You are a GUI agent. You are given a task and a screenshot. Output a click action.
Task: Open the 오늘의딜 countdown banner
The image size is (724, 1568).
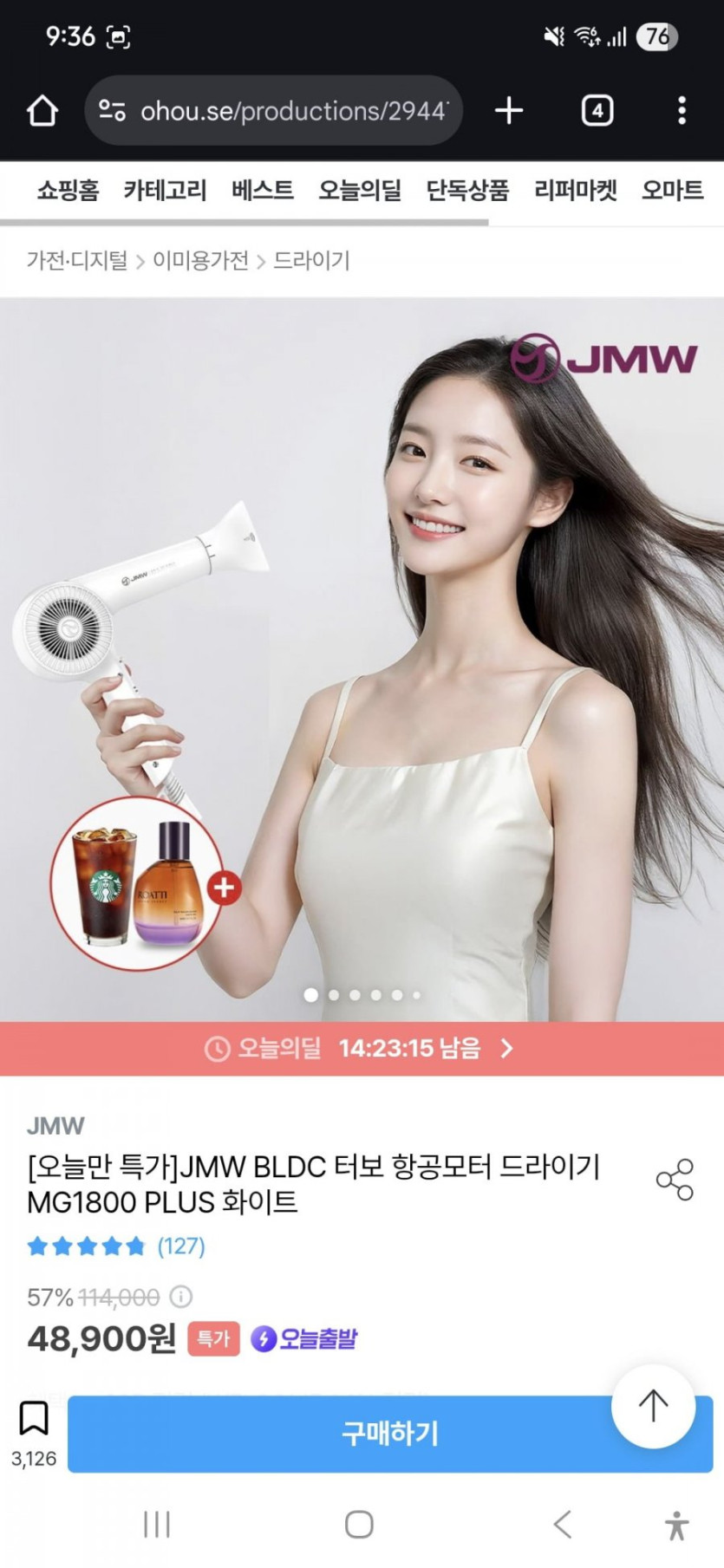click(x=362, y=1049)
